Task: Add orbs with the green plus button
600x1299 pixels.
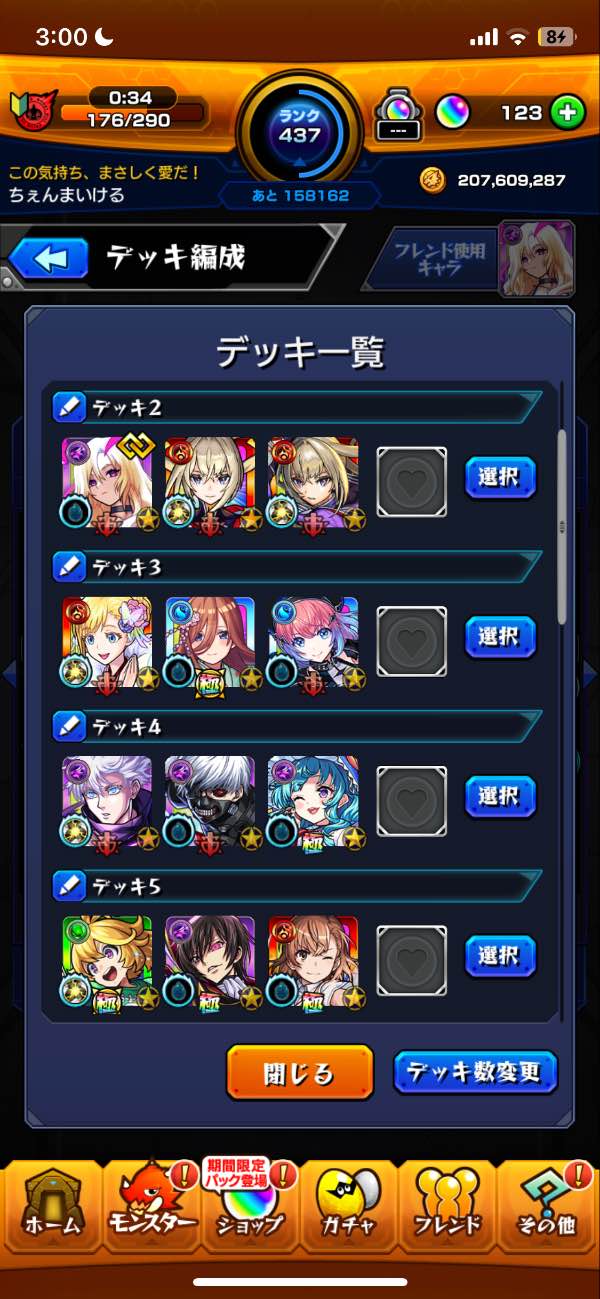Action: click(567, 113)
